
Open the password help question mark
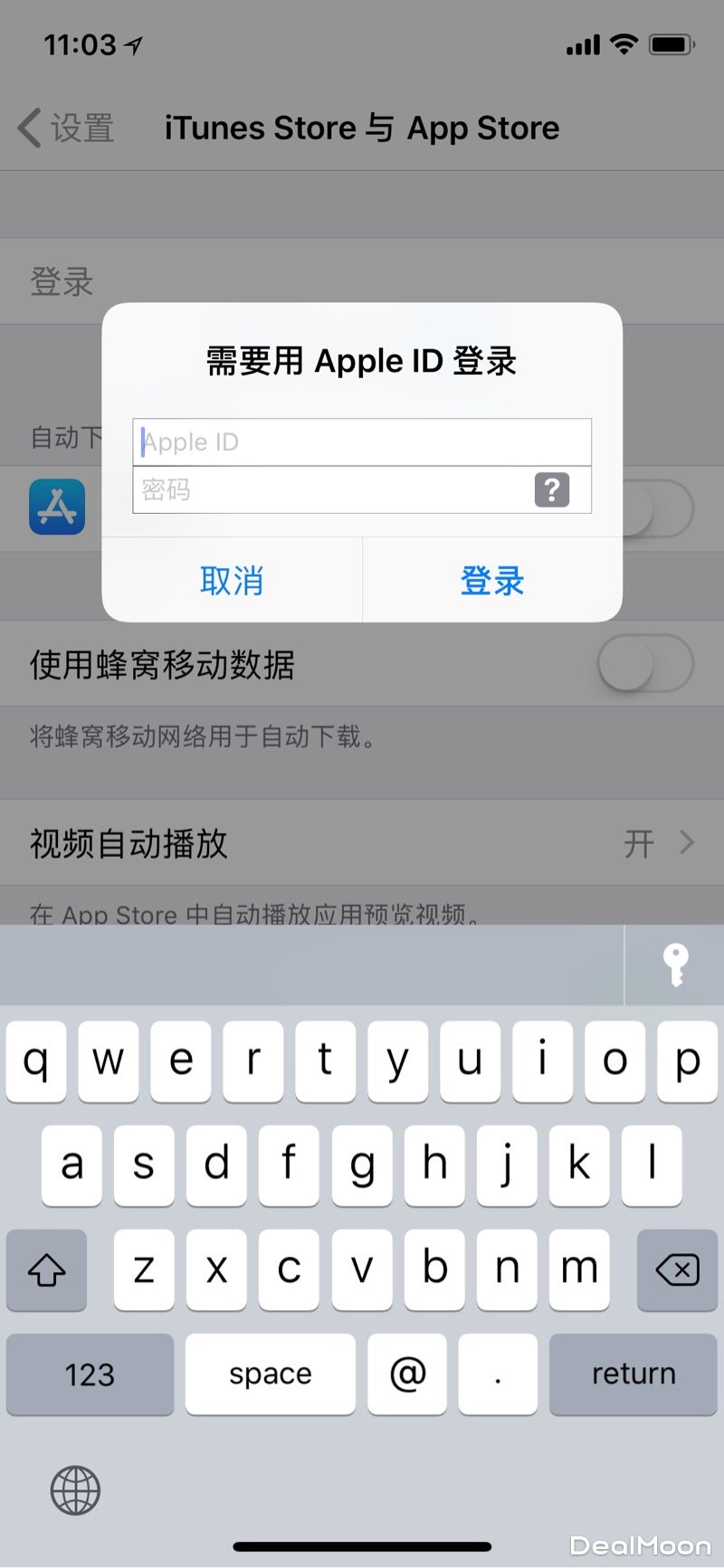click(552, 490)
